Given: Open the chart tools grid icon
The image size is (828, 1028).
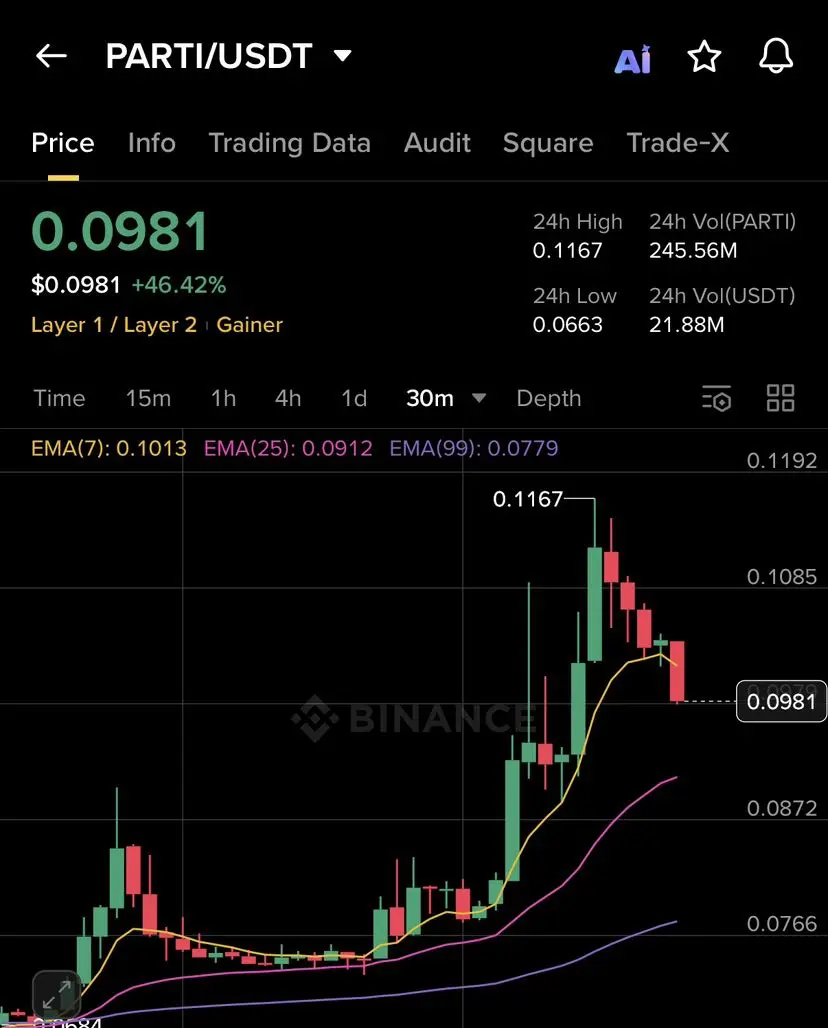Looking at the screenshot, I should pos(780,398).
